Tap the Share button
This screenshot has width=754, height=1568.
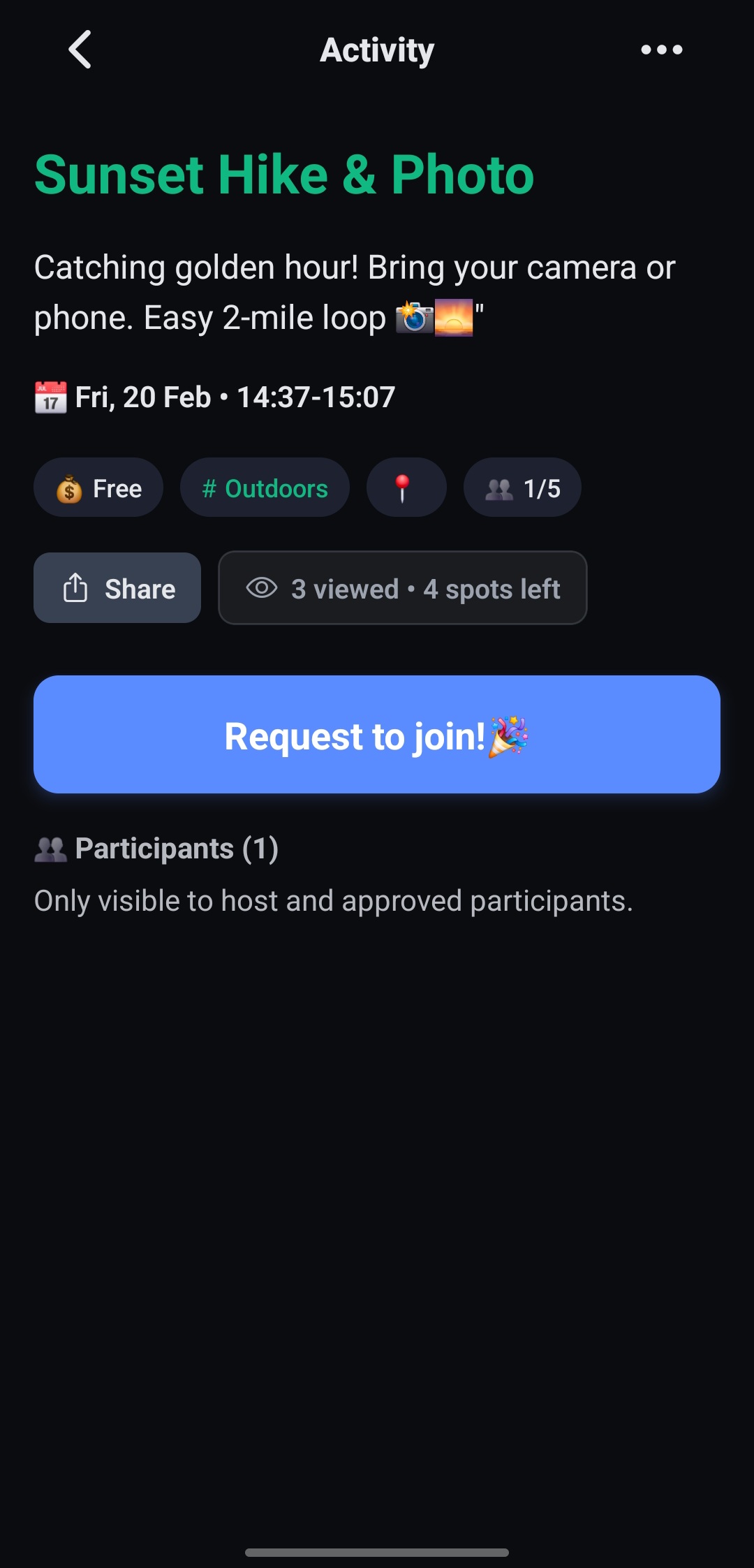point(117,587)
